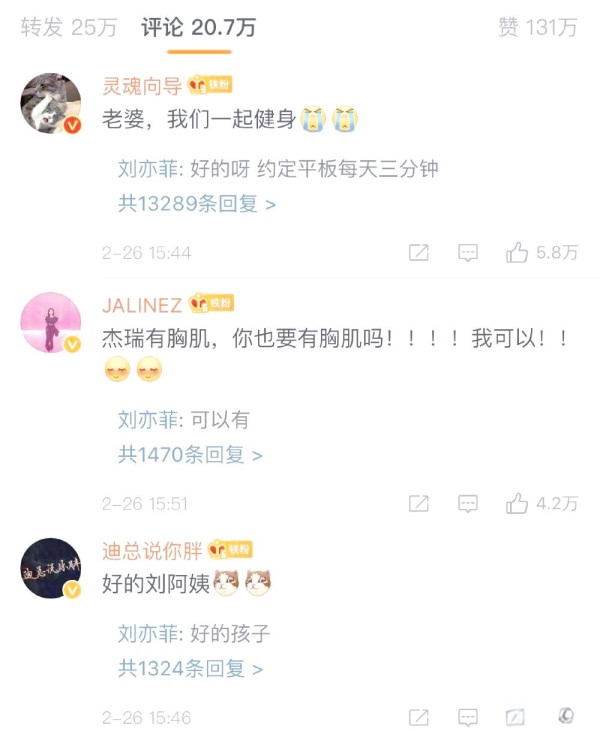Switch to the 转发 25万 tab
Viewport: 600px width, 731px height.
68,27
